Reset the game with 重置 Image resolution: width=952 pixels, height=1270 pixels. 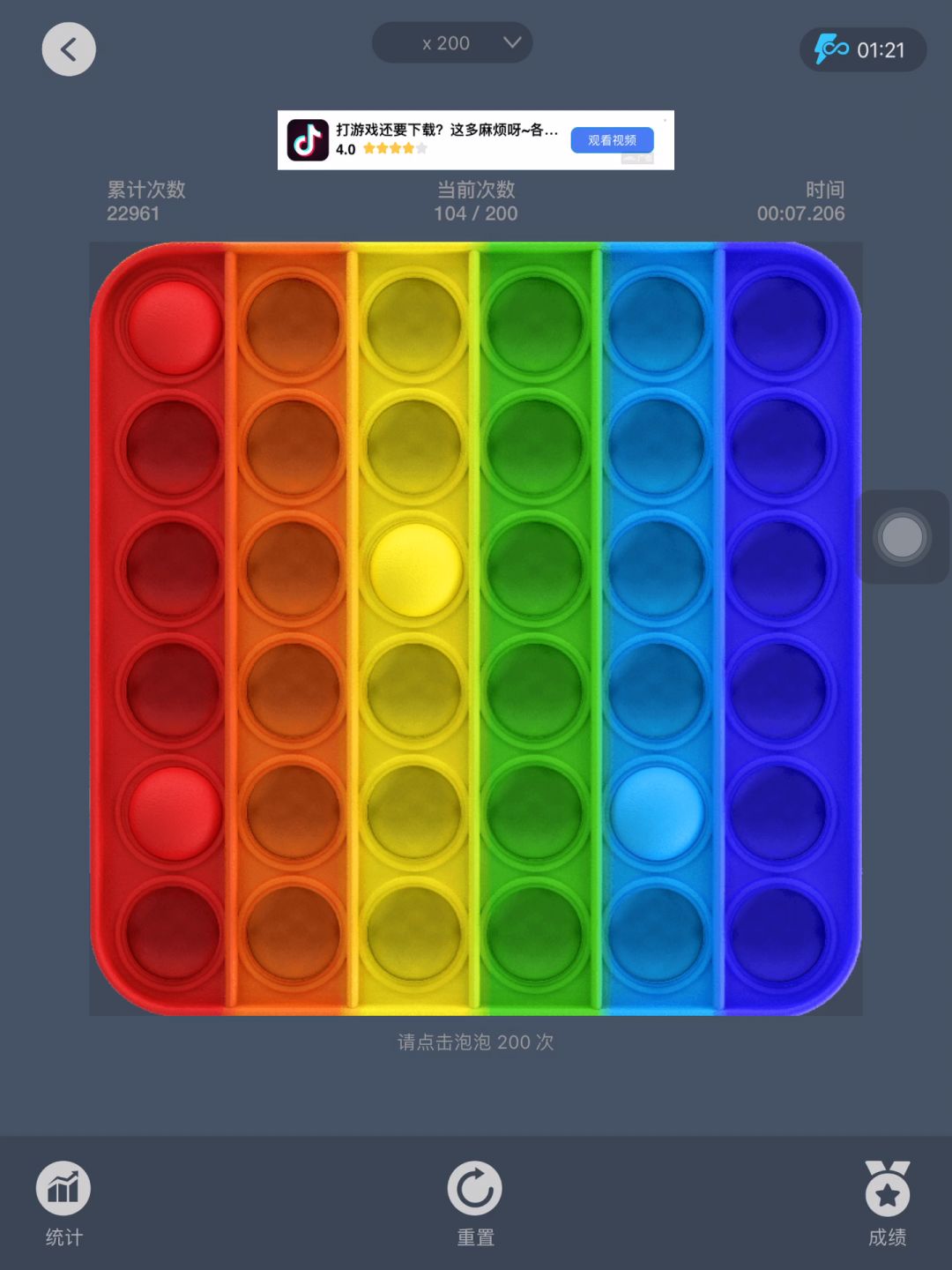(475, 1203)
